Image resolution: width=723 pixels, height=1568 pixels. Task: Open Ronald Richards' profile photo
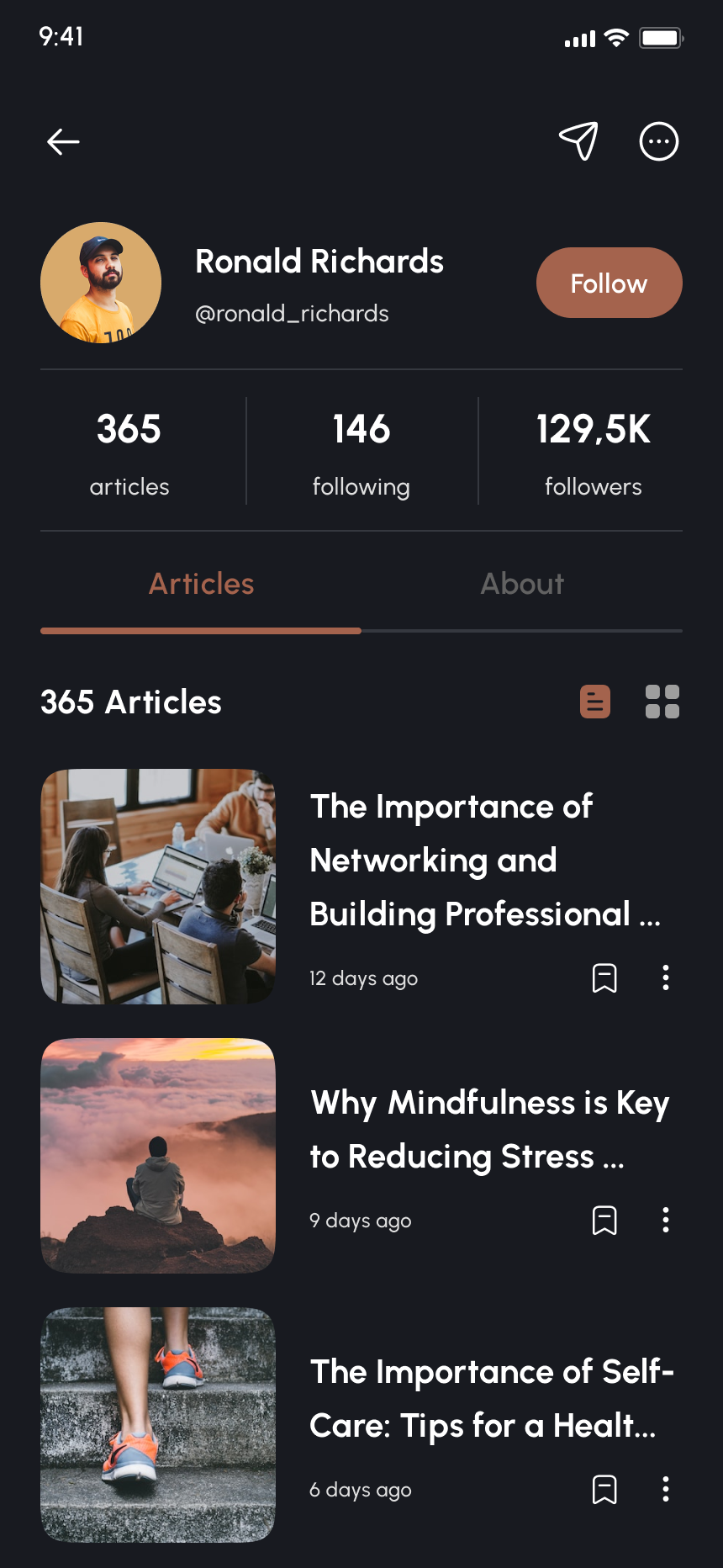[x=101, y=283]
